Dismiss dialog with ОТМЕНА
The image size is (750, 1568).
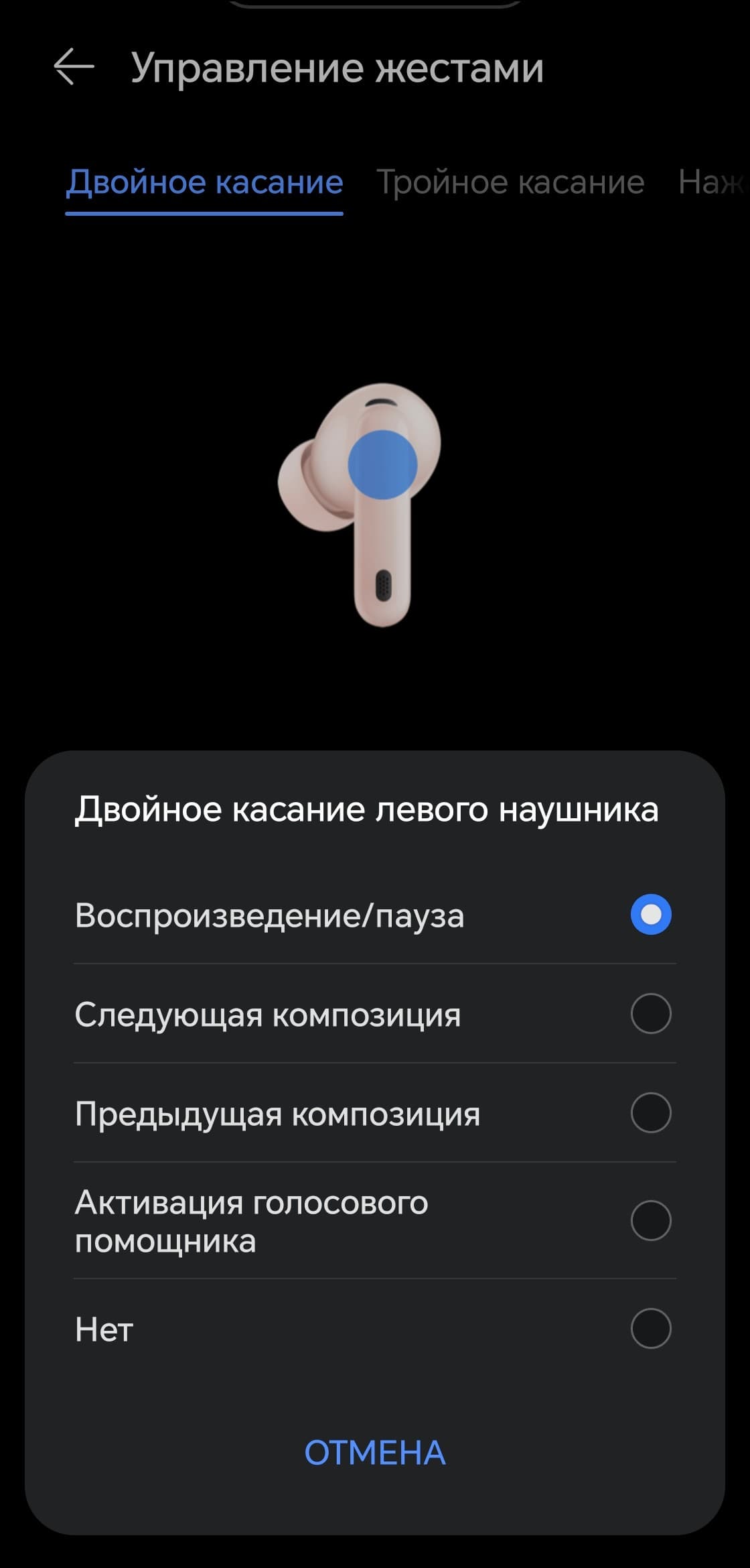pos(375,1453)
